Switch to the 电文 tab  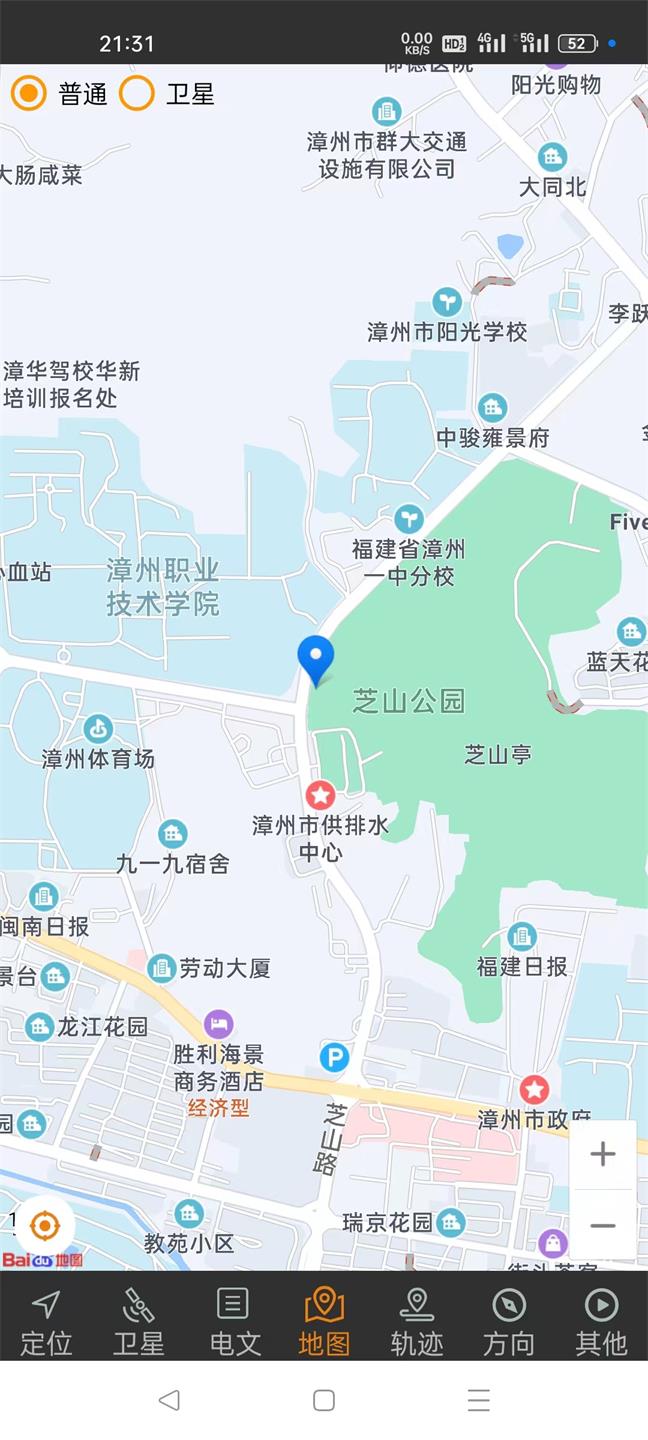[x=233, y=1321]
